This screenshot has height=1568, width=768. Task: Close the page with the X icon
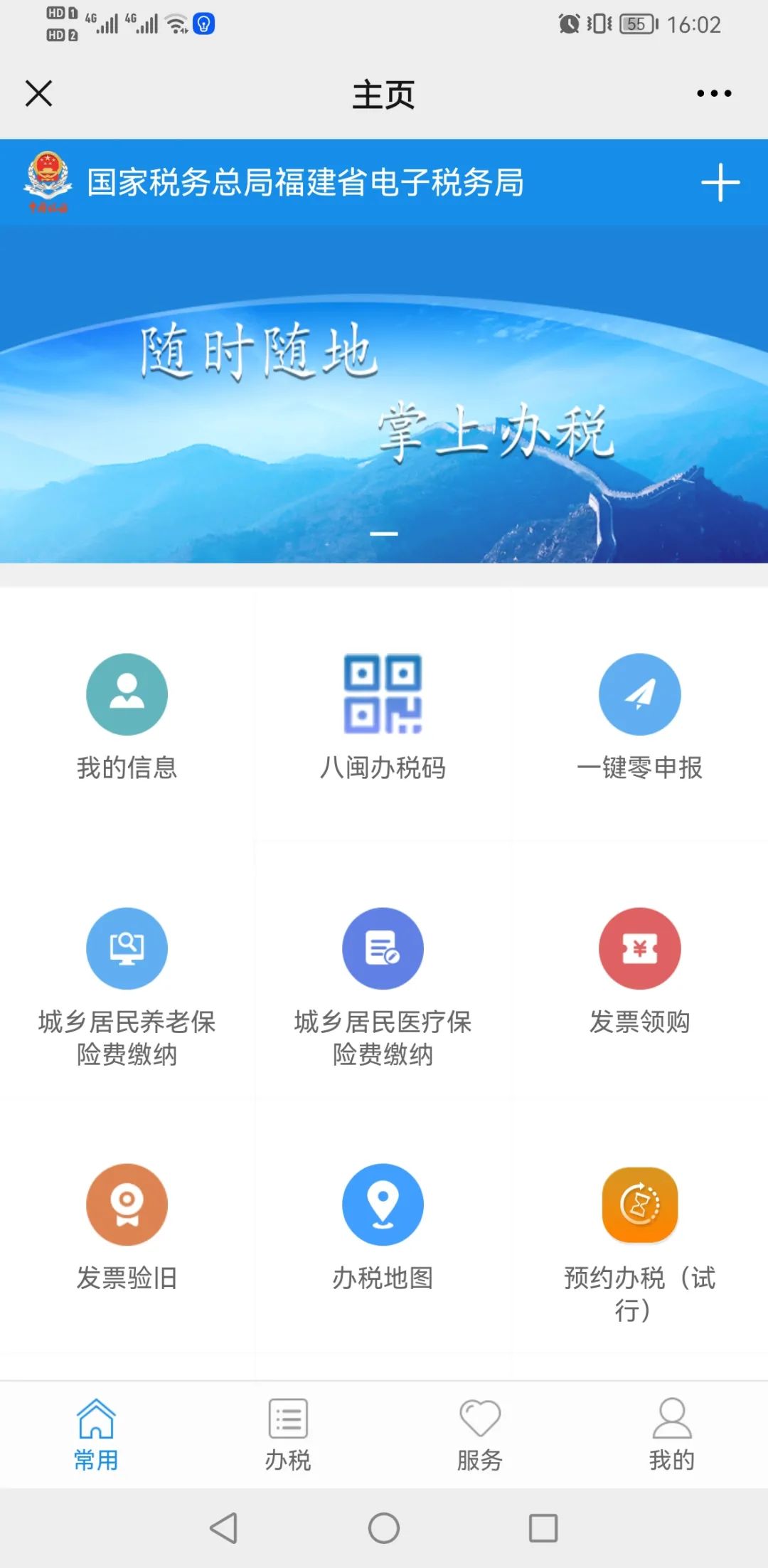point(38,93)
